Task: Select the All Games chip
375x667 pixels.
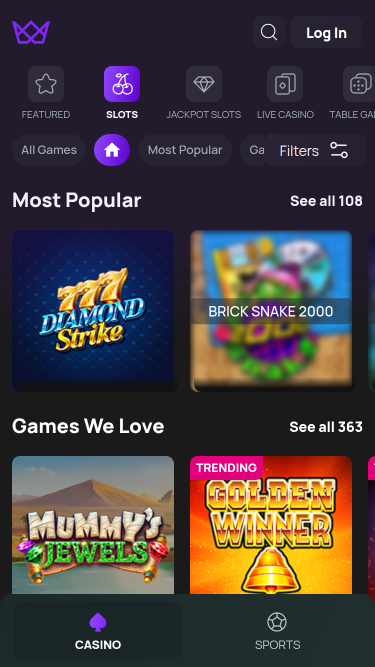Action: tap(49, 150)
